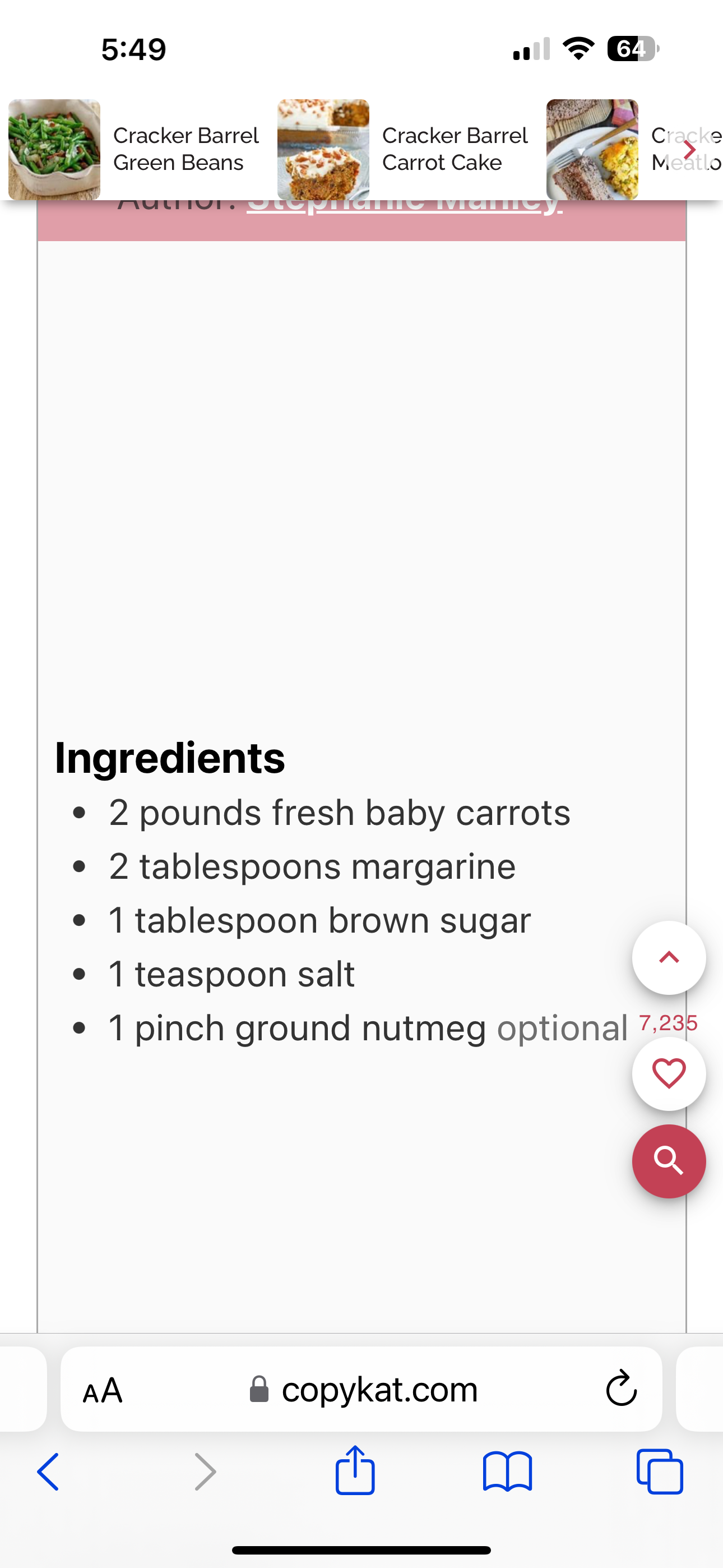Tap the copykat.com address bar
The height and width of the screenshot is (1568, 723).
pos(365,1390)
